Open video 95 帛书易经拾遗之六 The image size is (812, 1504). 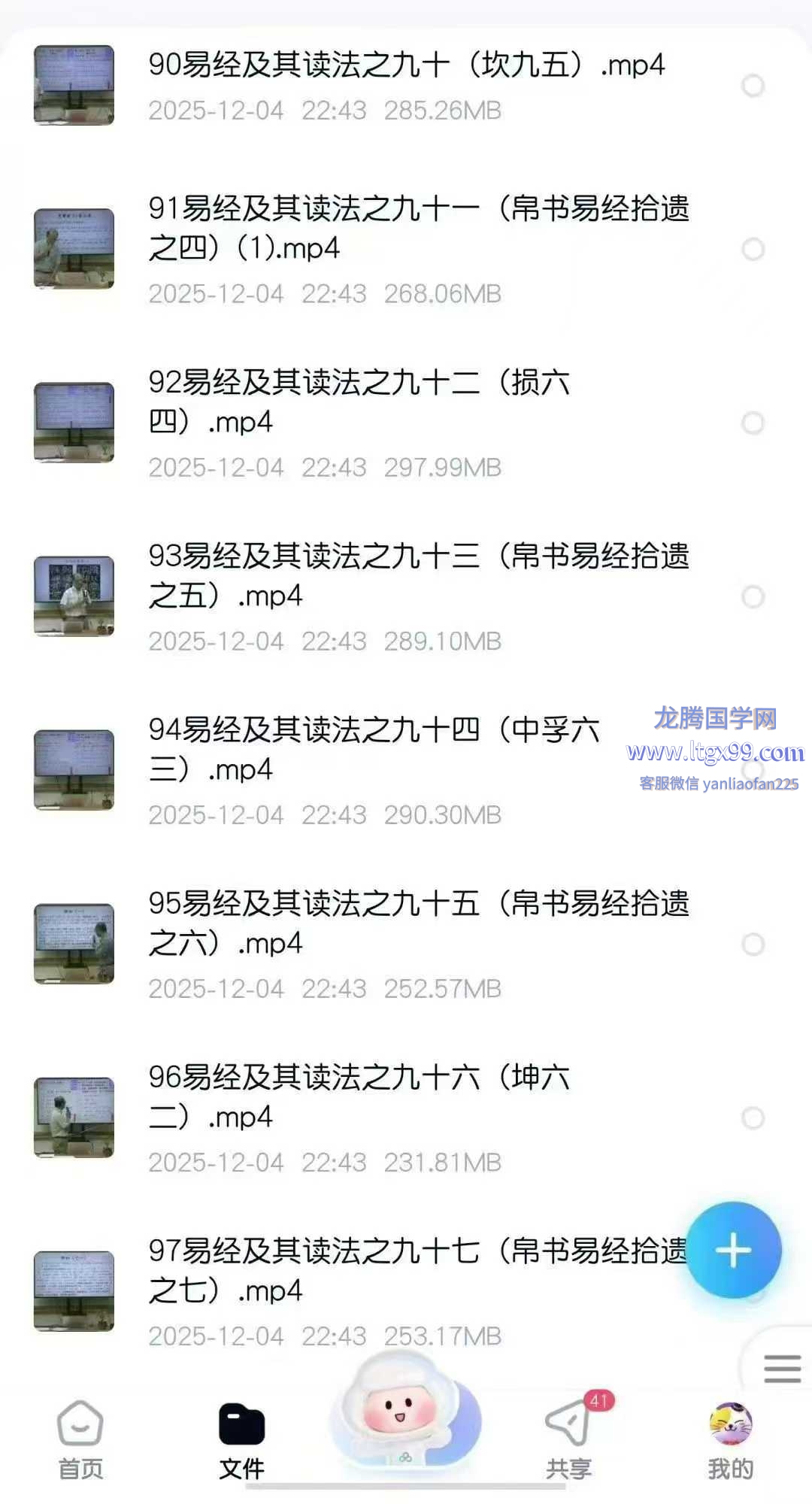(x=418, y=923)
